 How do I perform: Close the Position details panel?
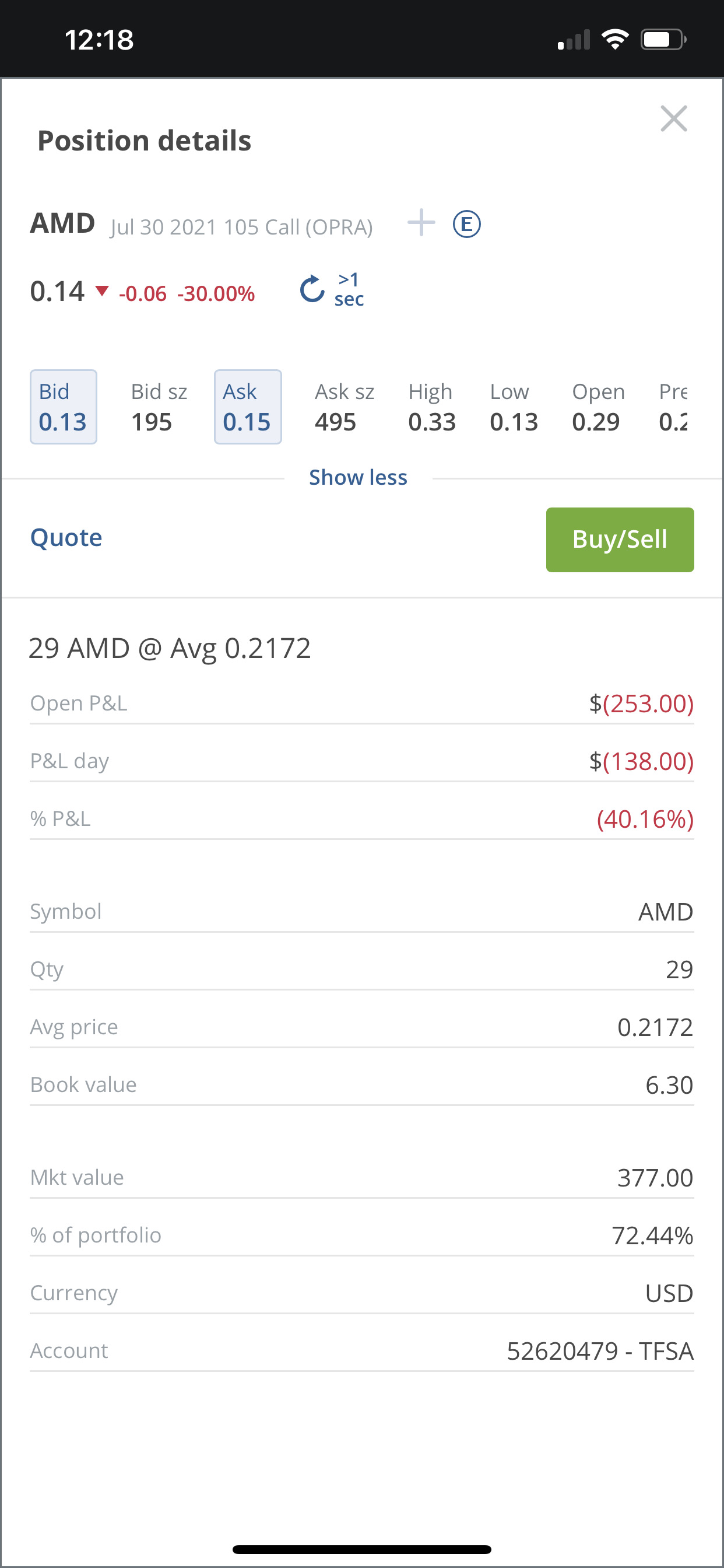673,118
